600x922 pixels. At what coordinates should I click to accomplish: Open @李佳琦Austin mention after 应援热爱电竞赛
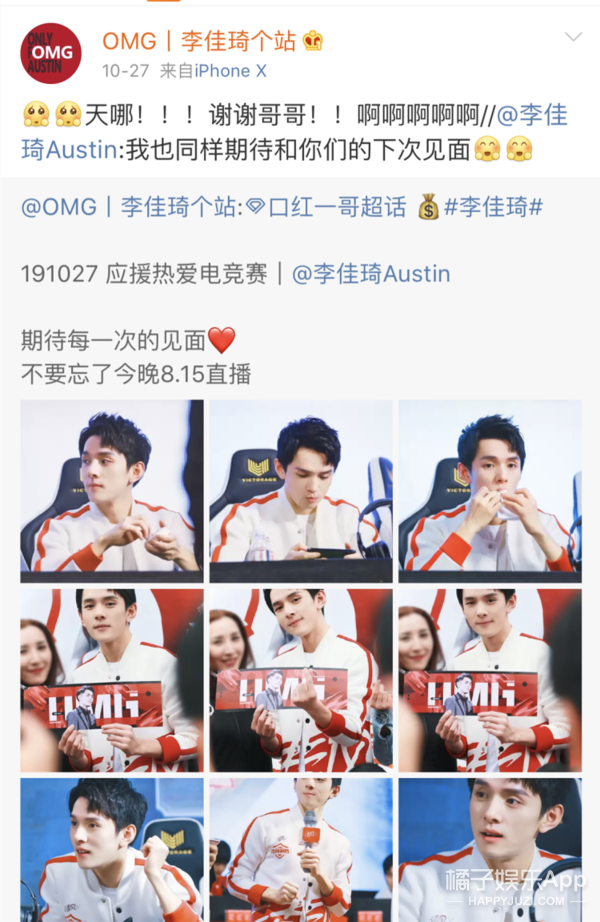point(370,273)
